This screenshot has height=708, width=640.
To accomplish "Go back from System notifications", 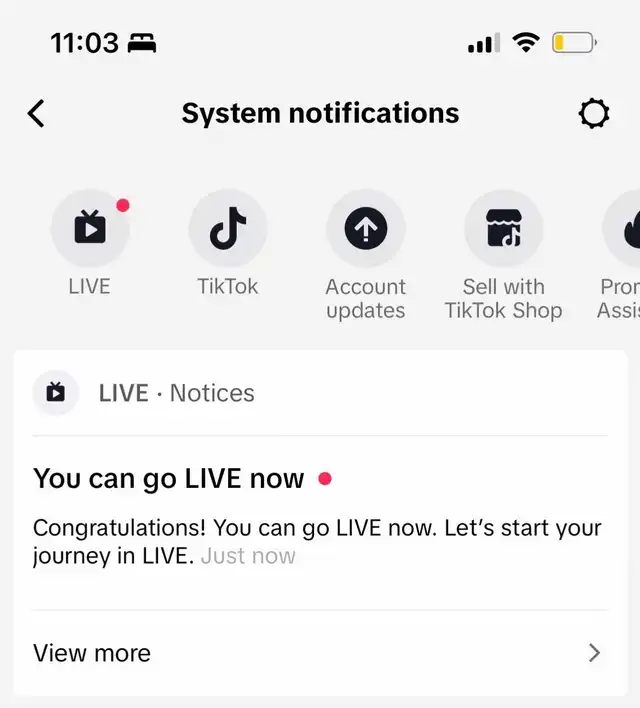I will pyautogui.click(x=37, y=114).
